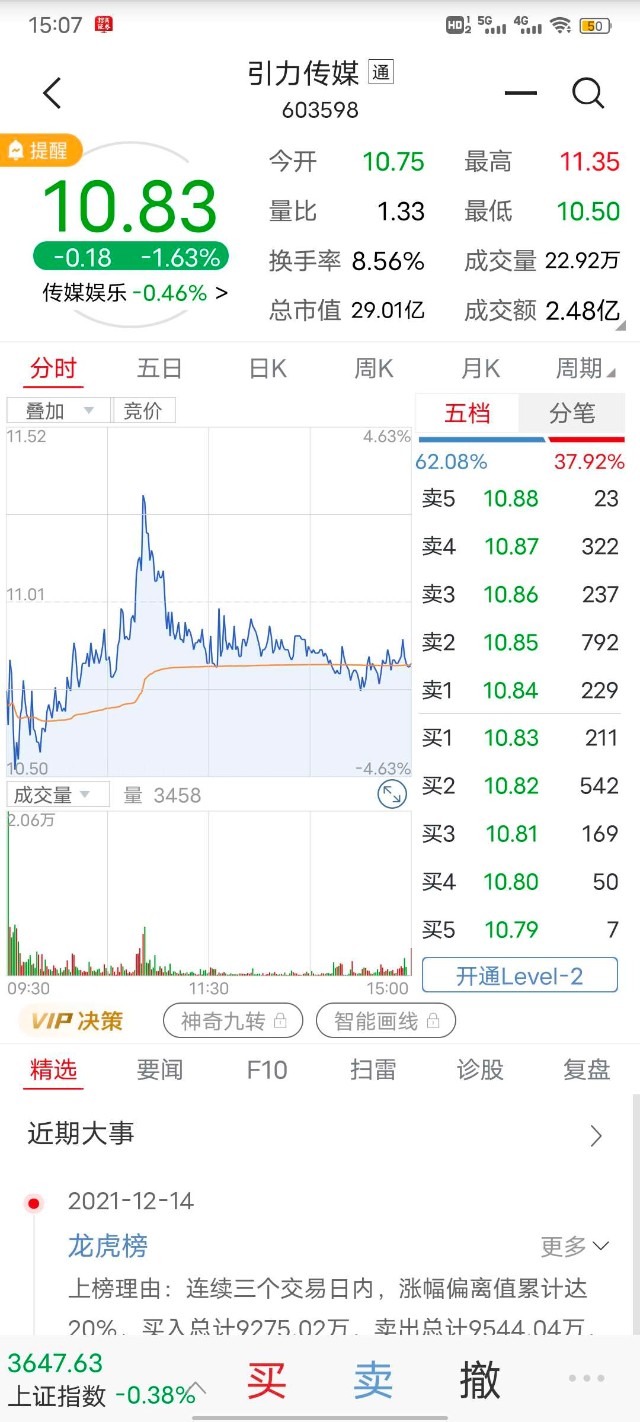This screenshot has width=640, height=1422.
Task: Open 传媒娱乐 sector details
Action: (135, 293)
